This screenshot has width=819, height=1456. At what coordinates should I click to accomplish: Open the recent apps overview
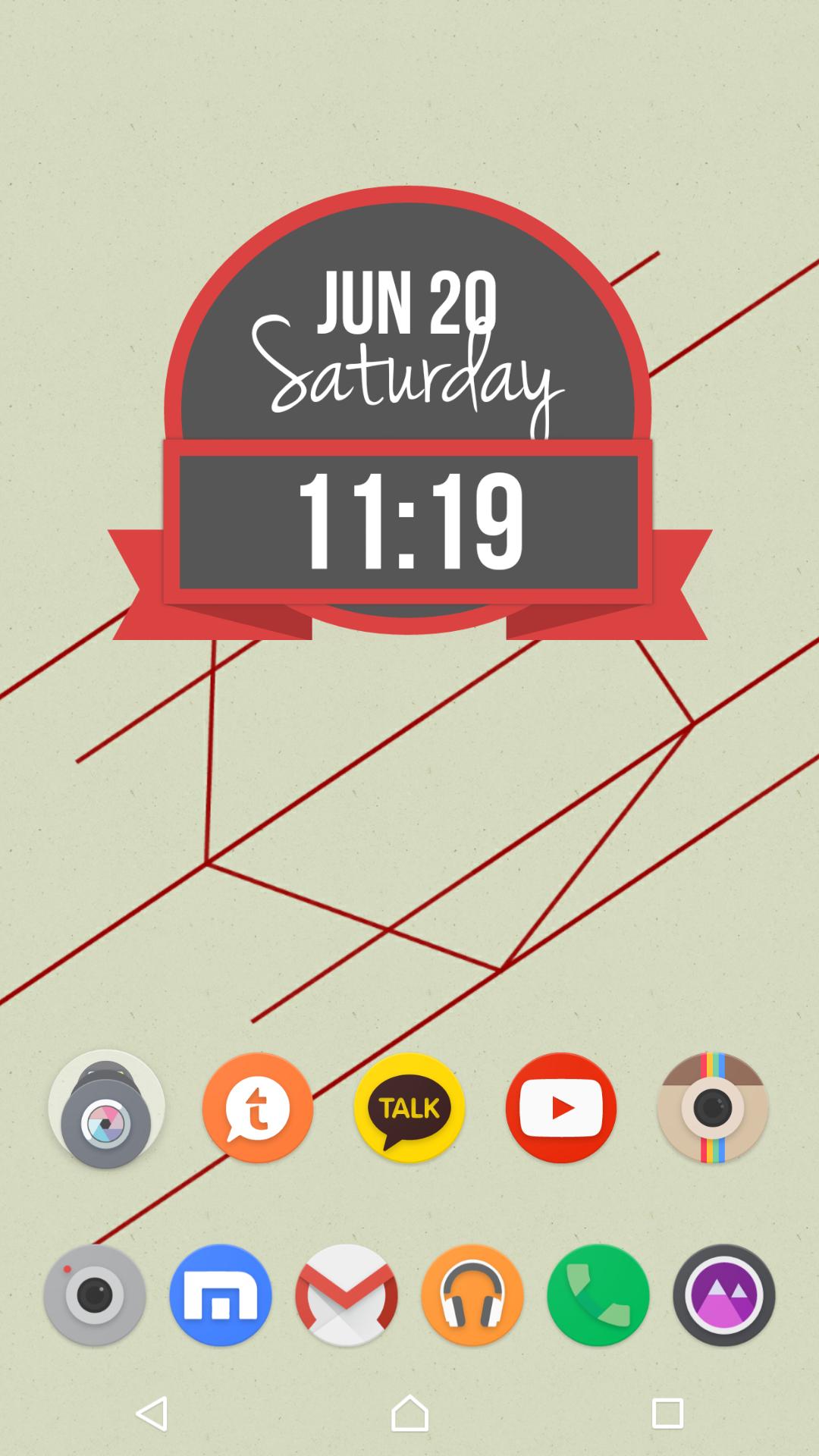pyautogui.click(x=667, y=1414)
